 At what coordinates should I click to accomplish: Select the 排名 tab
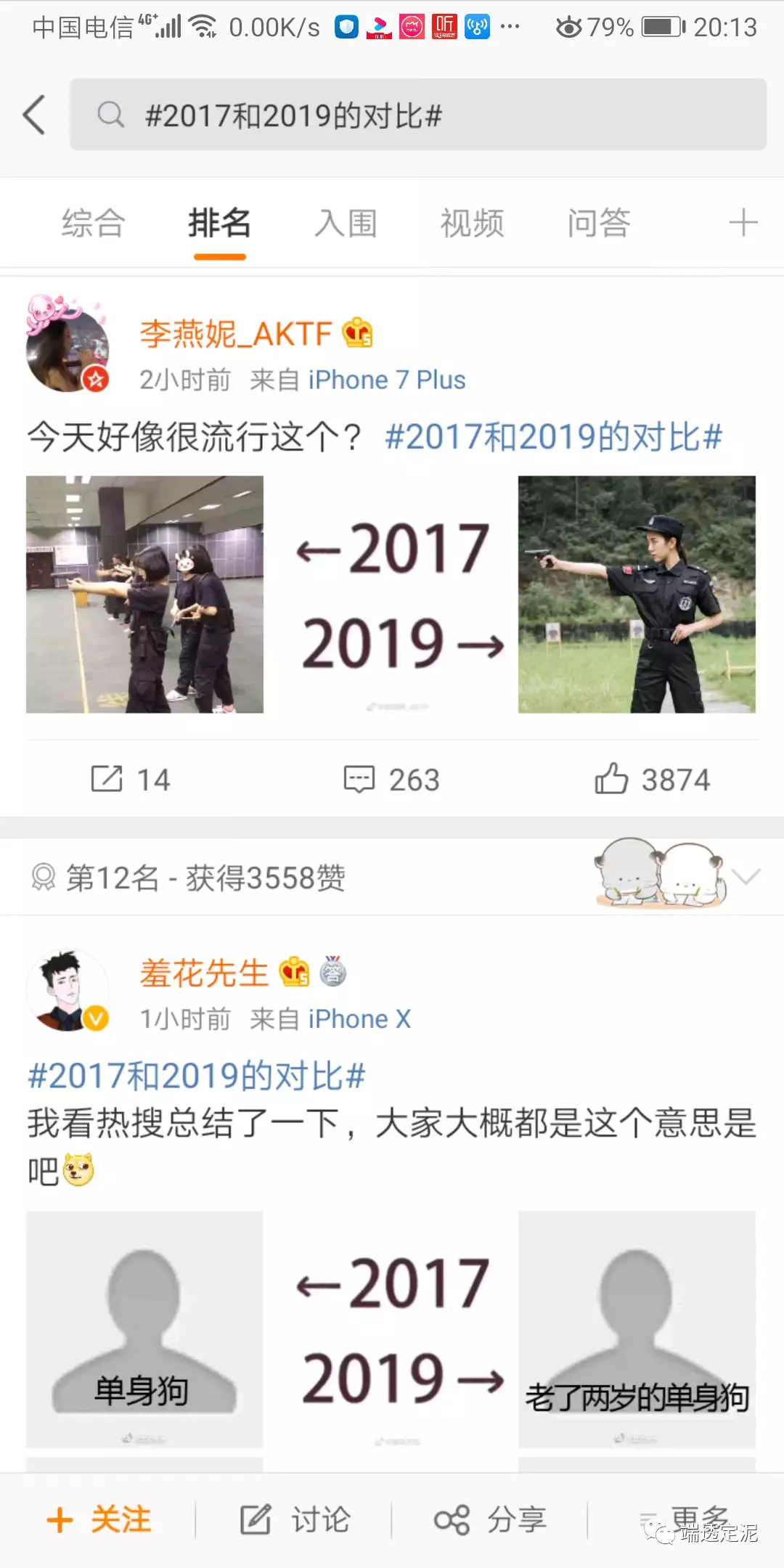click(219, 223)
